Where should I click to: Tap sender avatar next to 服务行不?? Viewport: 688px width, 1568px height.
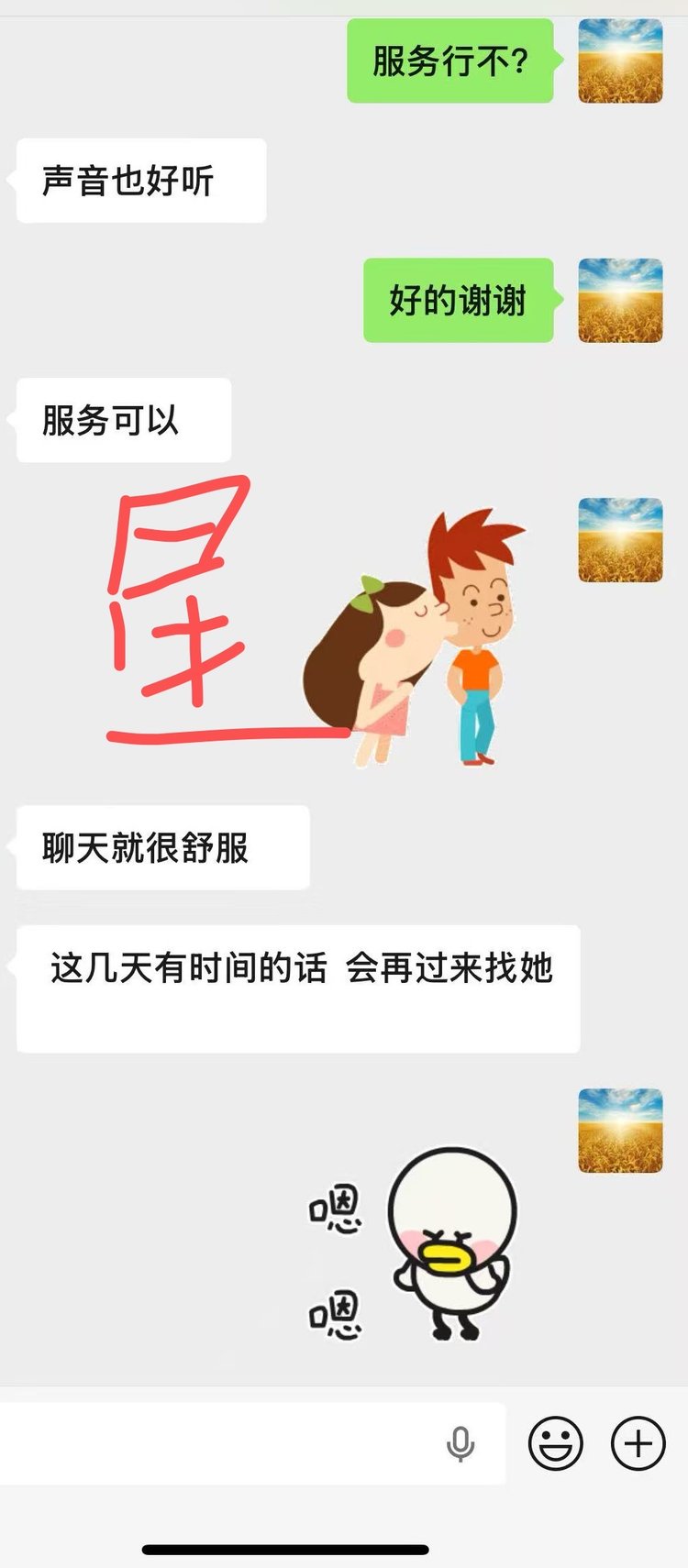coord(620,61)
